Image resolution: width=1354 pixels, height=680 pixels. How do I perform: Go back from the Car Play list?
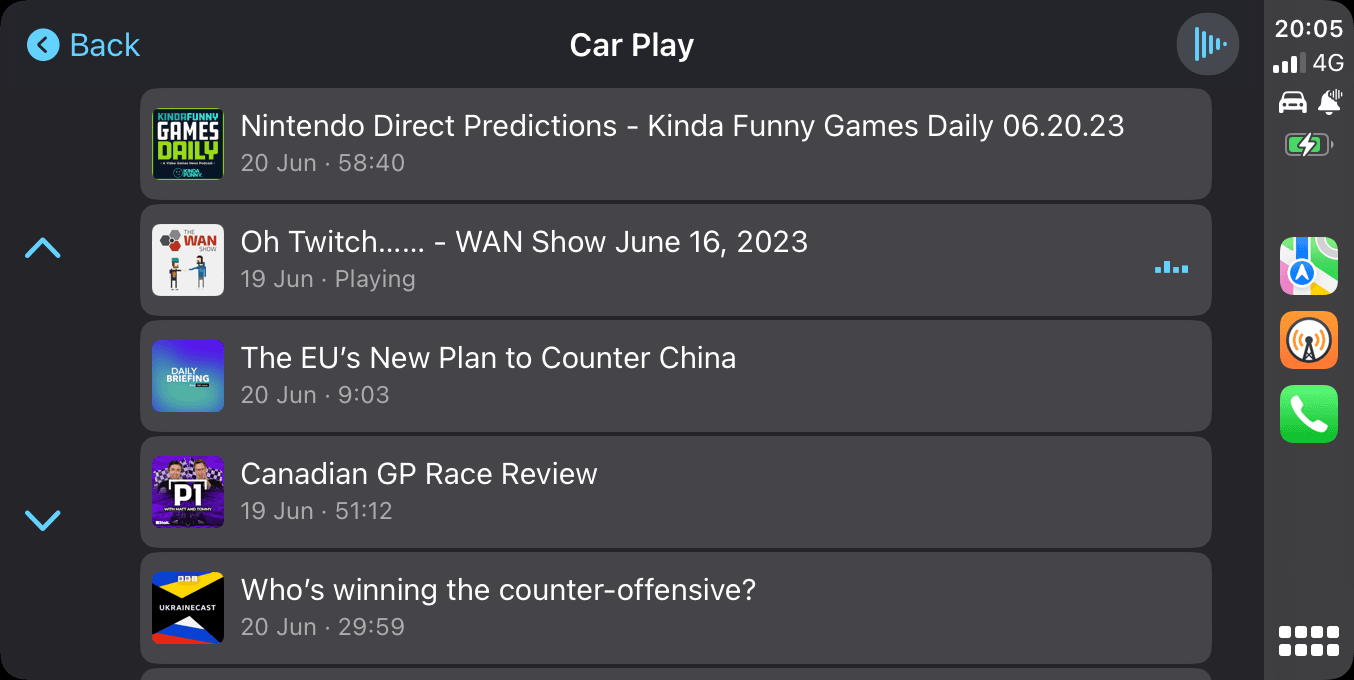pyautogui.click(x=84, y=45)
